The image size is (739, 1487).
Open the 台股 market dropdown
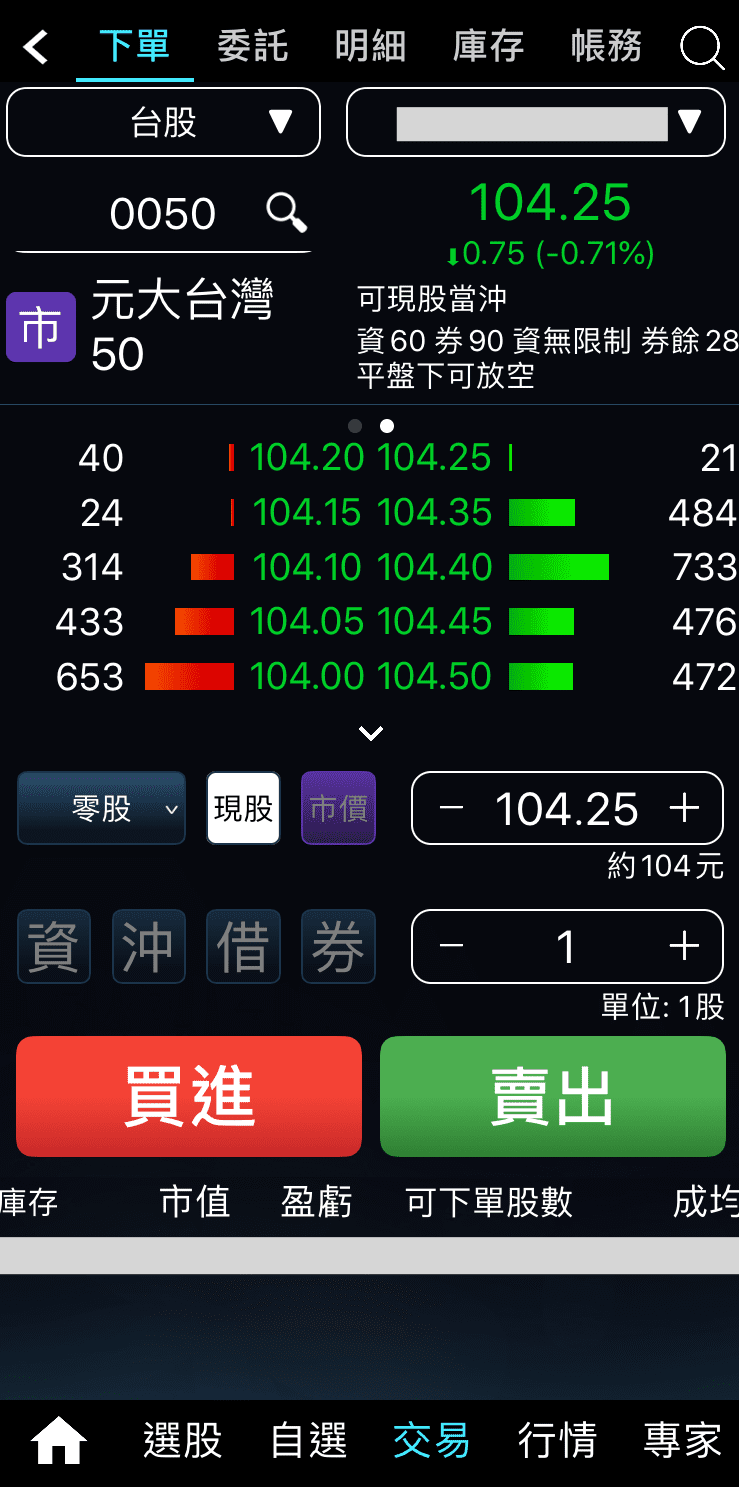(163, 122)
